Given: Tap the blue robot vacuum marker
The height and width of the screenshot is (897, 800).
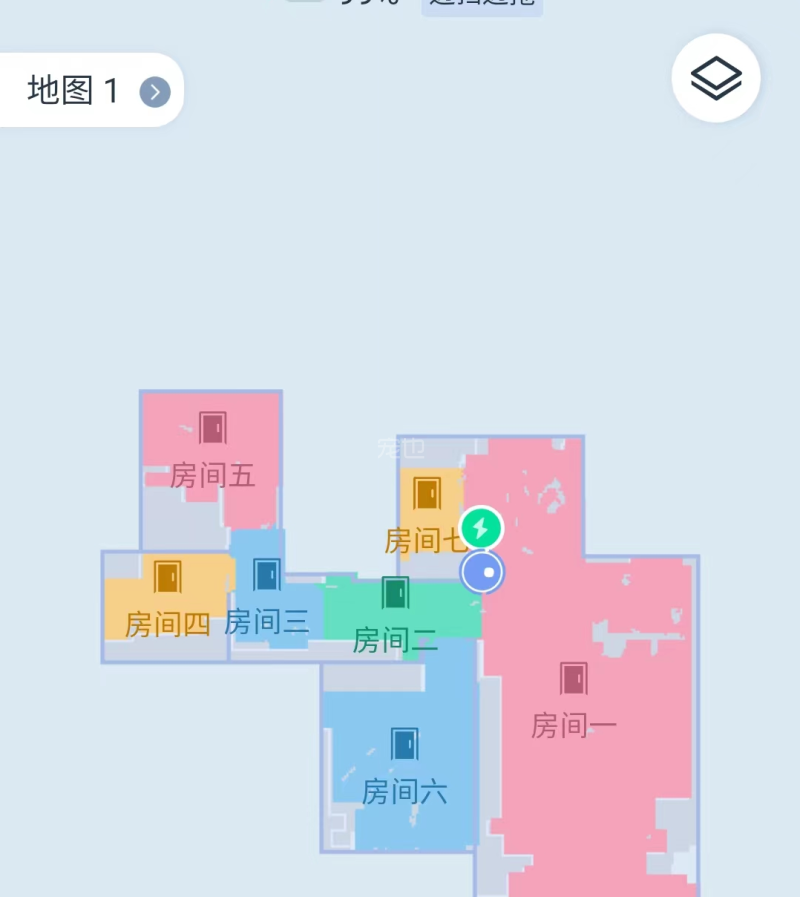Looking at the screenshot, I should tap(482, 572).
